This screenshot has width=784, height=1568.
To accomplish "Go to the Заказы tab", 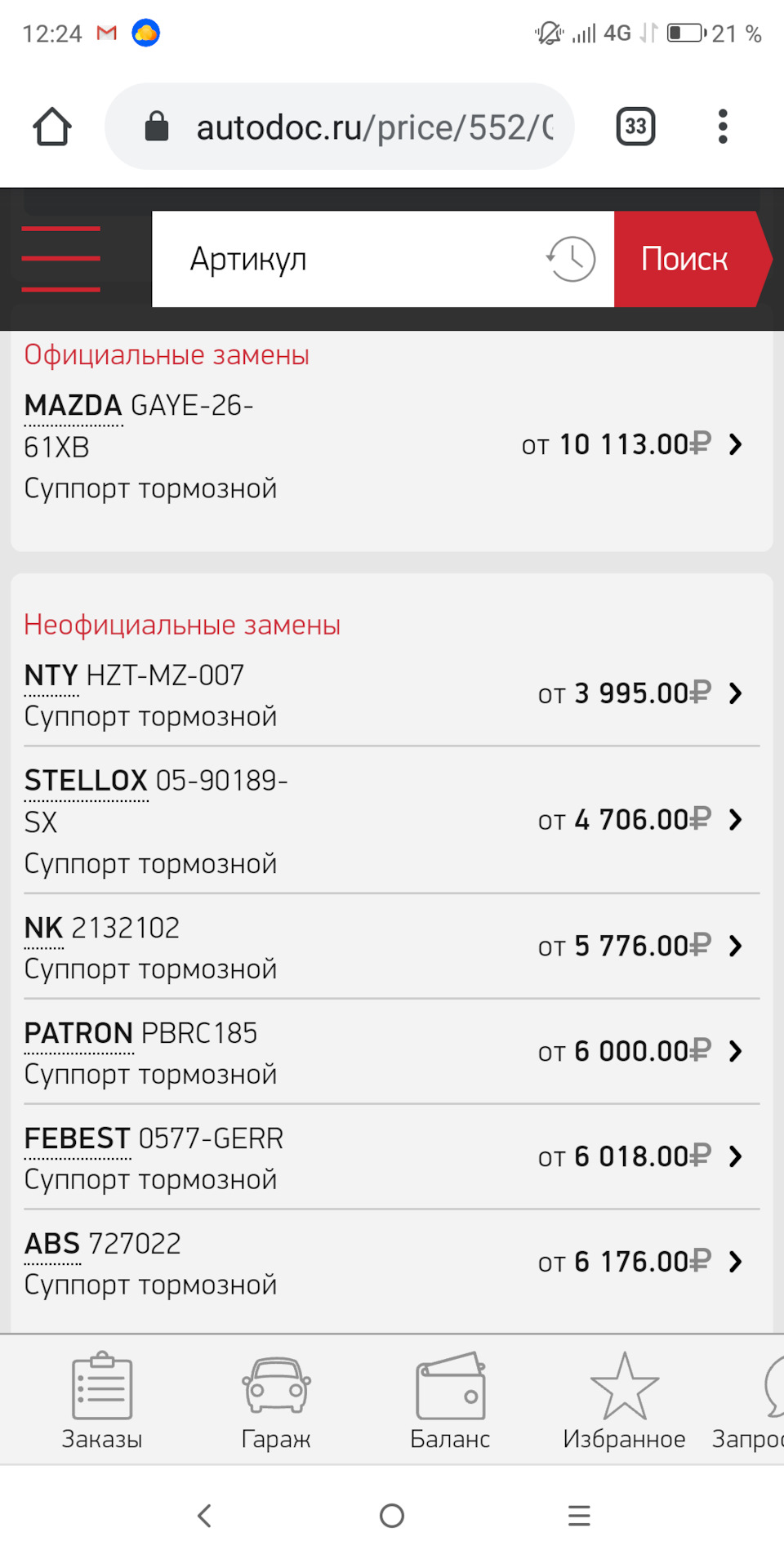I will [102, 1400].
